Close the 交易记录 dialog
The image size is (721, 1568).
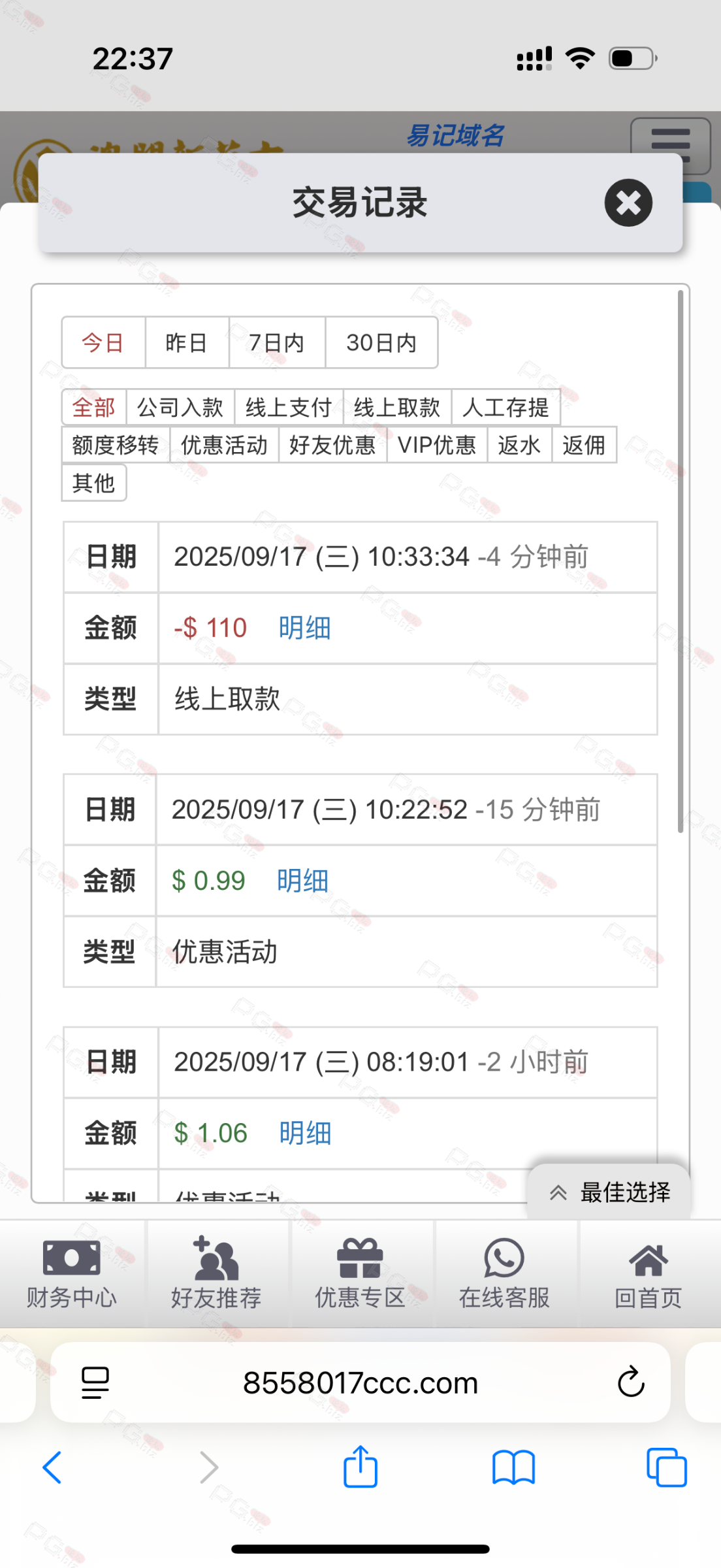pyautogui.click(x=628, y=203)
